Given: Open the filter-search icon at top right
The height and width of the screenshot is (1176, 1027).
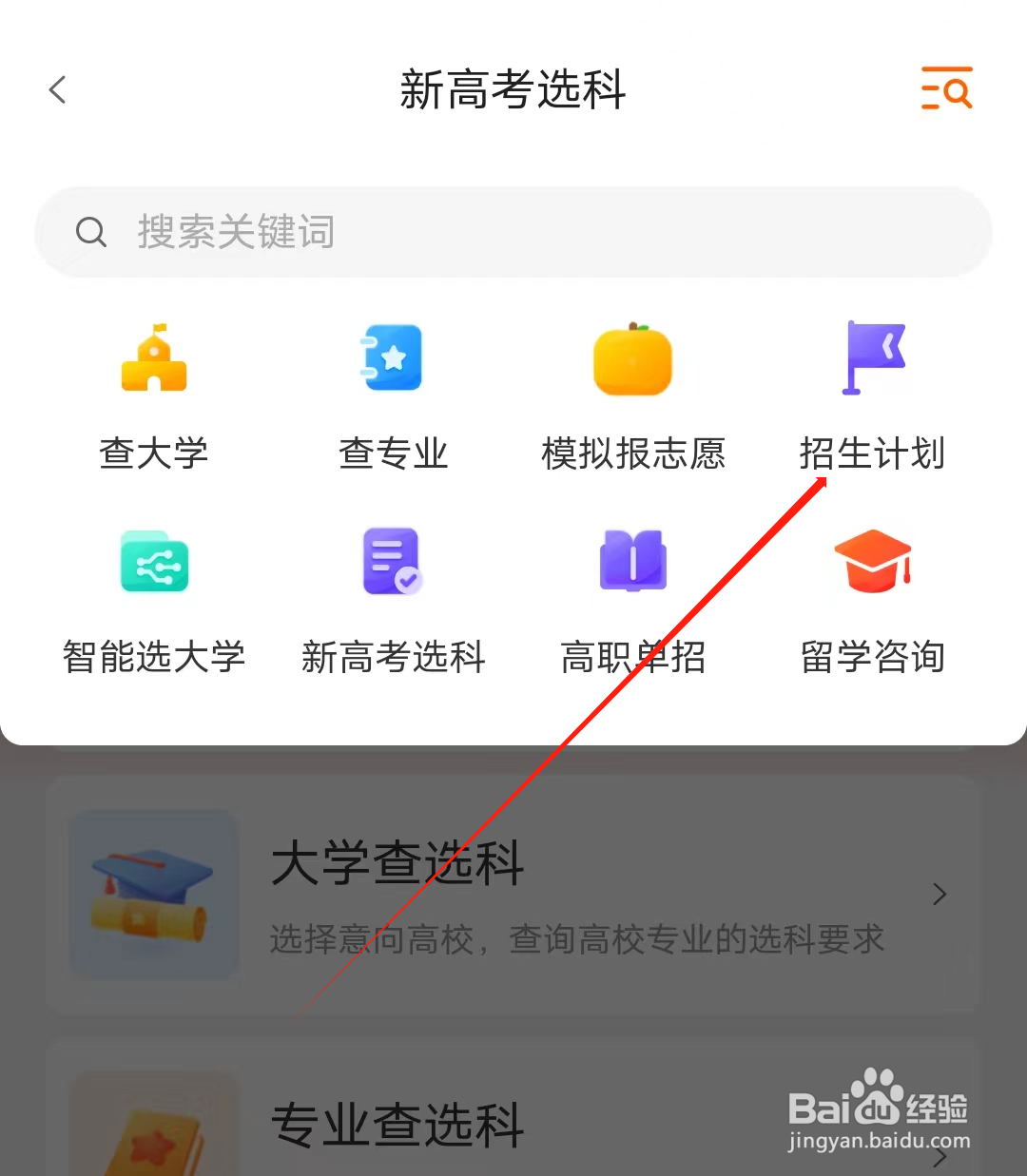Looking at the screenshot, I should point(947,88).
